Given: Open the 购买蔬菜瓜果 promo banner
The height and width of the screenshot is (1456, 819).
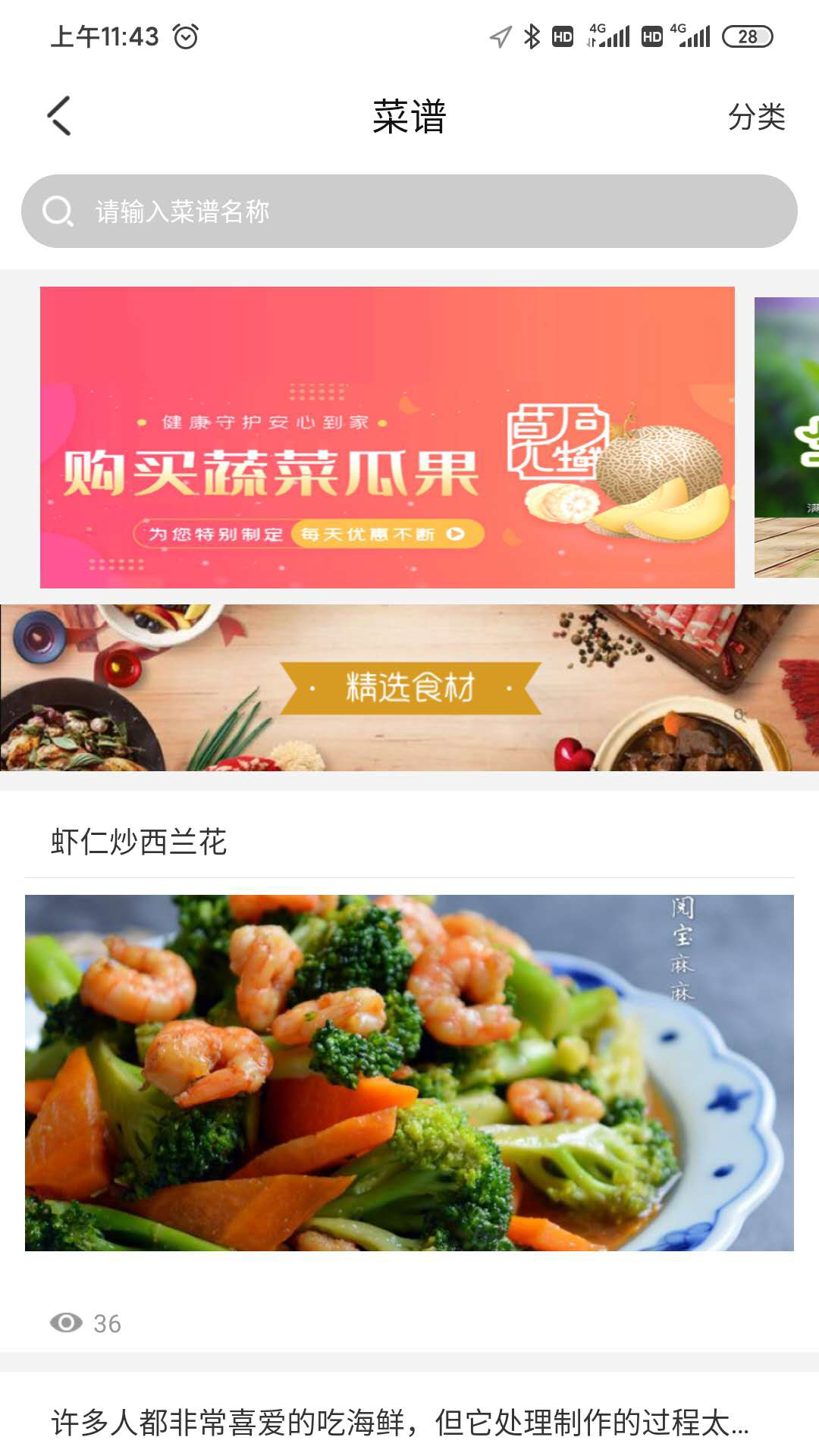Looking at the screenshot, I should point(387,438).
